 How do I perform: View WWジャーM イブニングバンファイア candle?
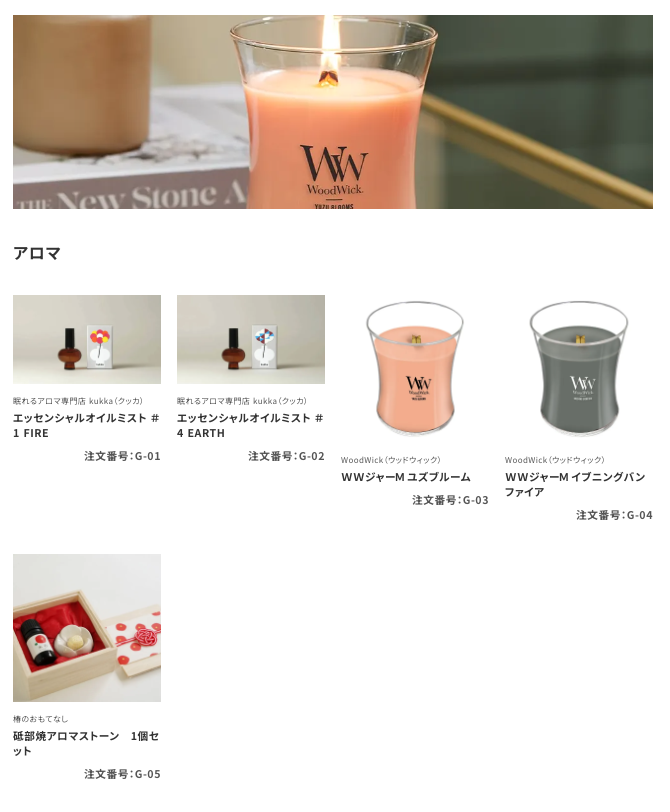(x=579, y=370)
